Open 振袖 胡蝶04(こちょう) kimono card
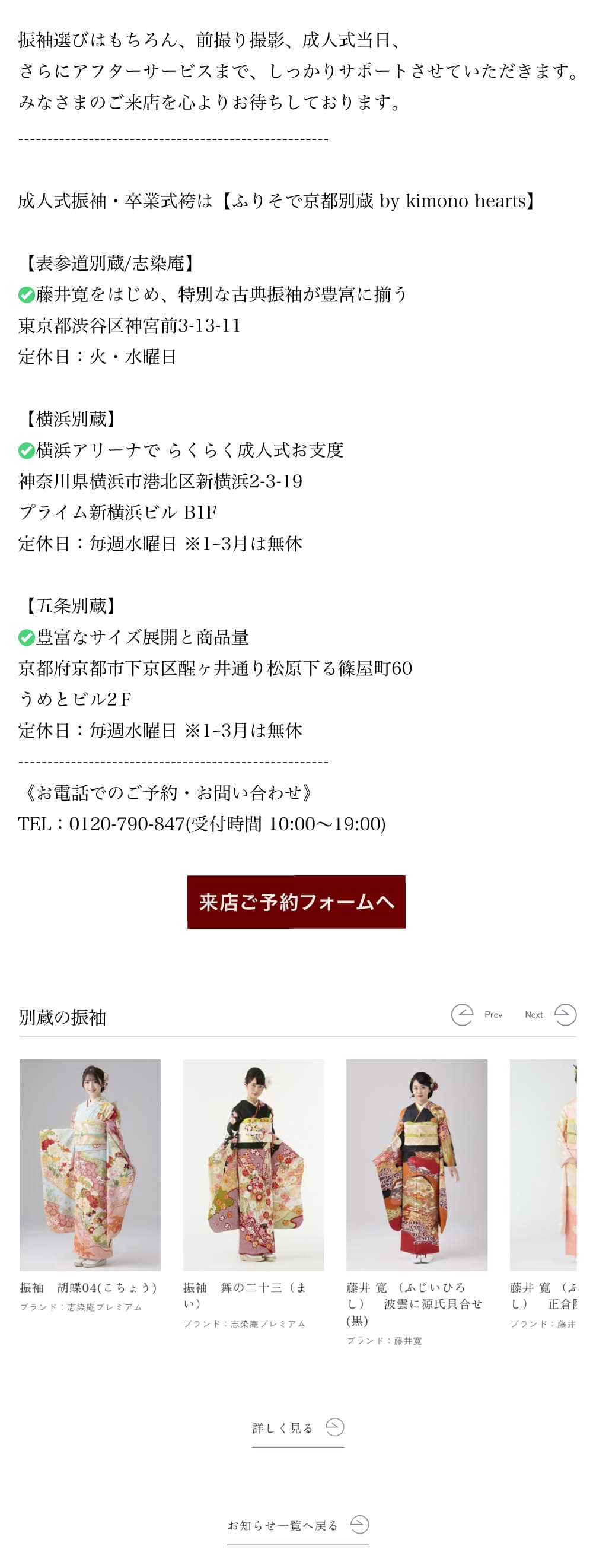Screen dimensions: 593x1568 90,1164
